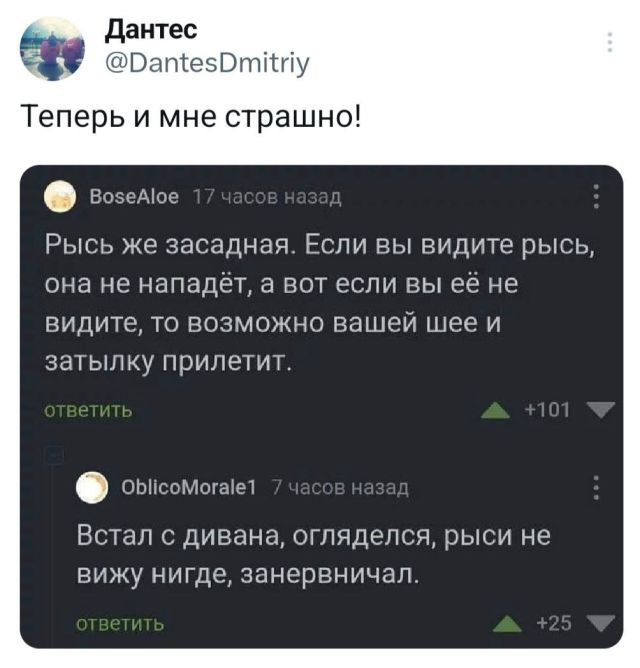
Task: Open the tweet's overflow menu
Action: coord(611,43)
